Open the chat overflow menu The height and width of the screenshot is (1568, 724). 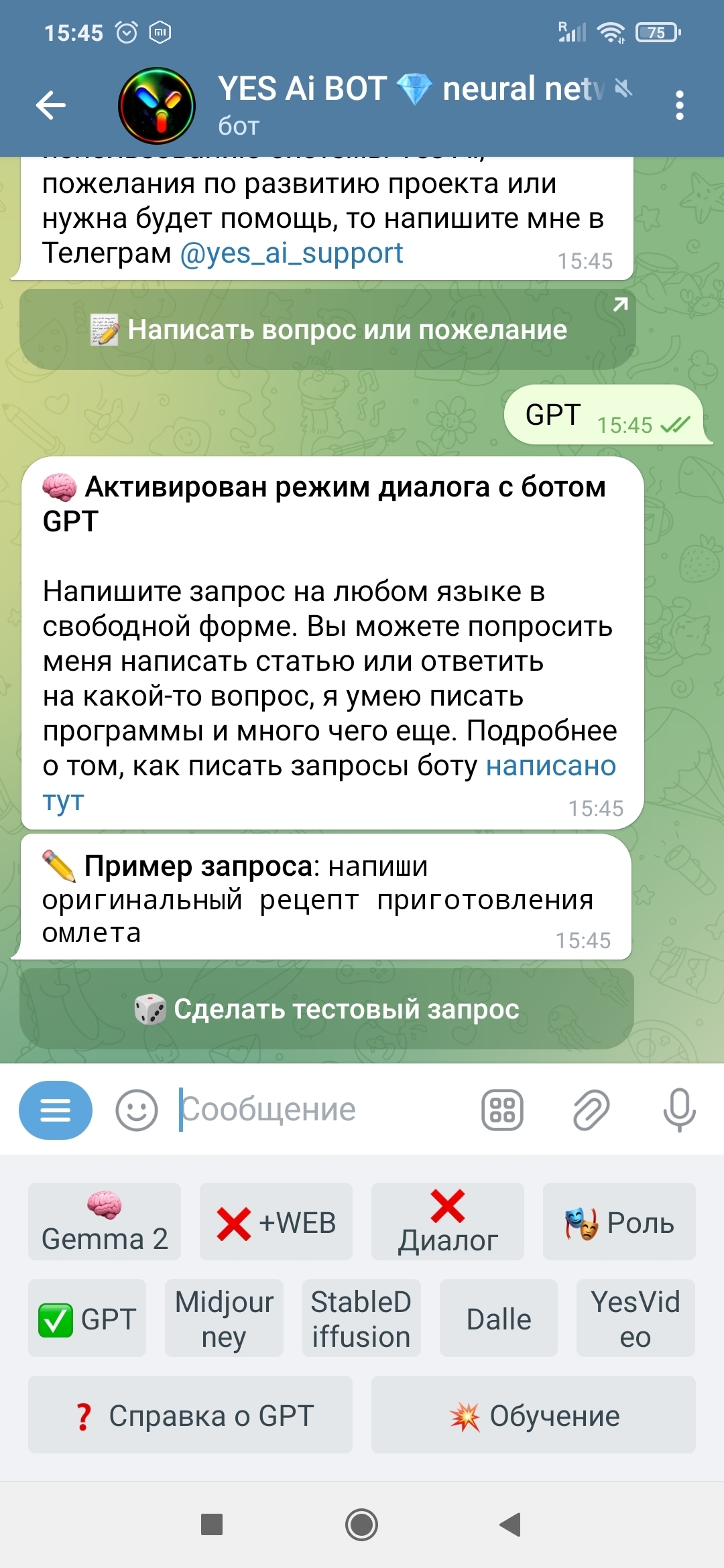click(679, 105)
